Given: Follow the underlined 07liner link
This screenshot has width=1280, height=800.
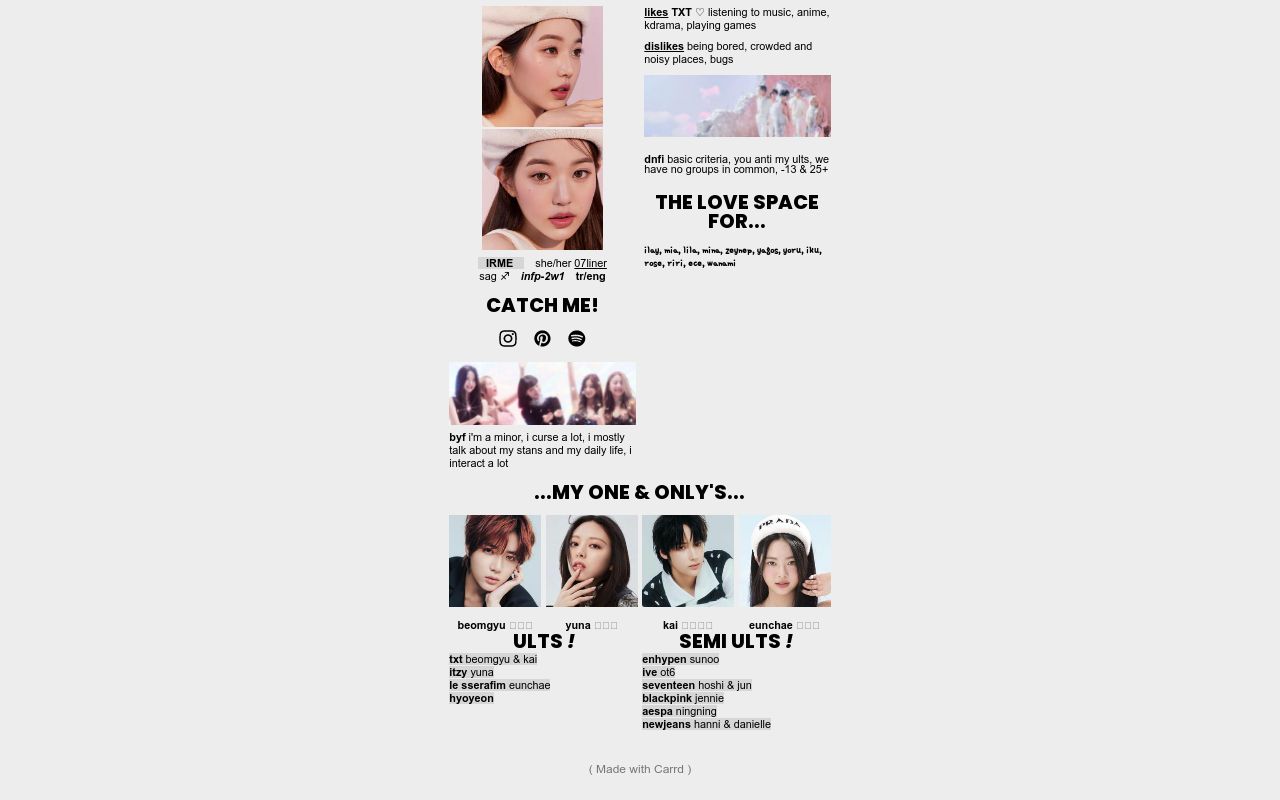Looking at the screenshot, I should pyautogui.click(x=590, y=263).
